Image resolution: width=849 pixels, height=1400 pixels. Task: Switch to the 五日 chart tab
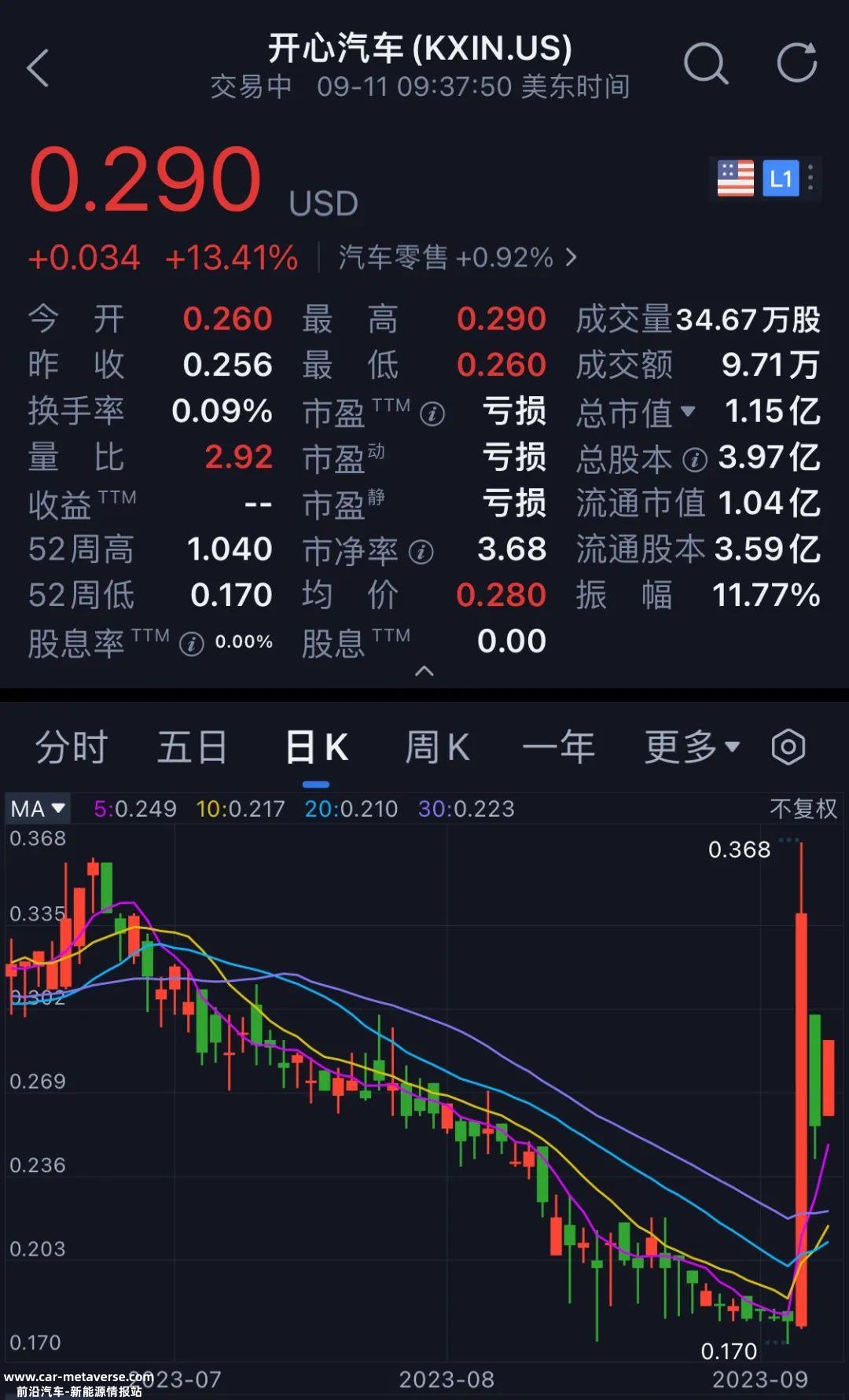[x=193, y=747]
